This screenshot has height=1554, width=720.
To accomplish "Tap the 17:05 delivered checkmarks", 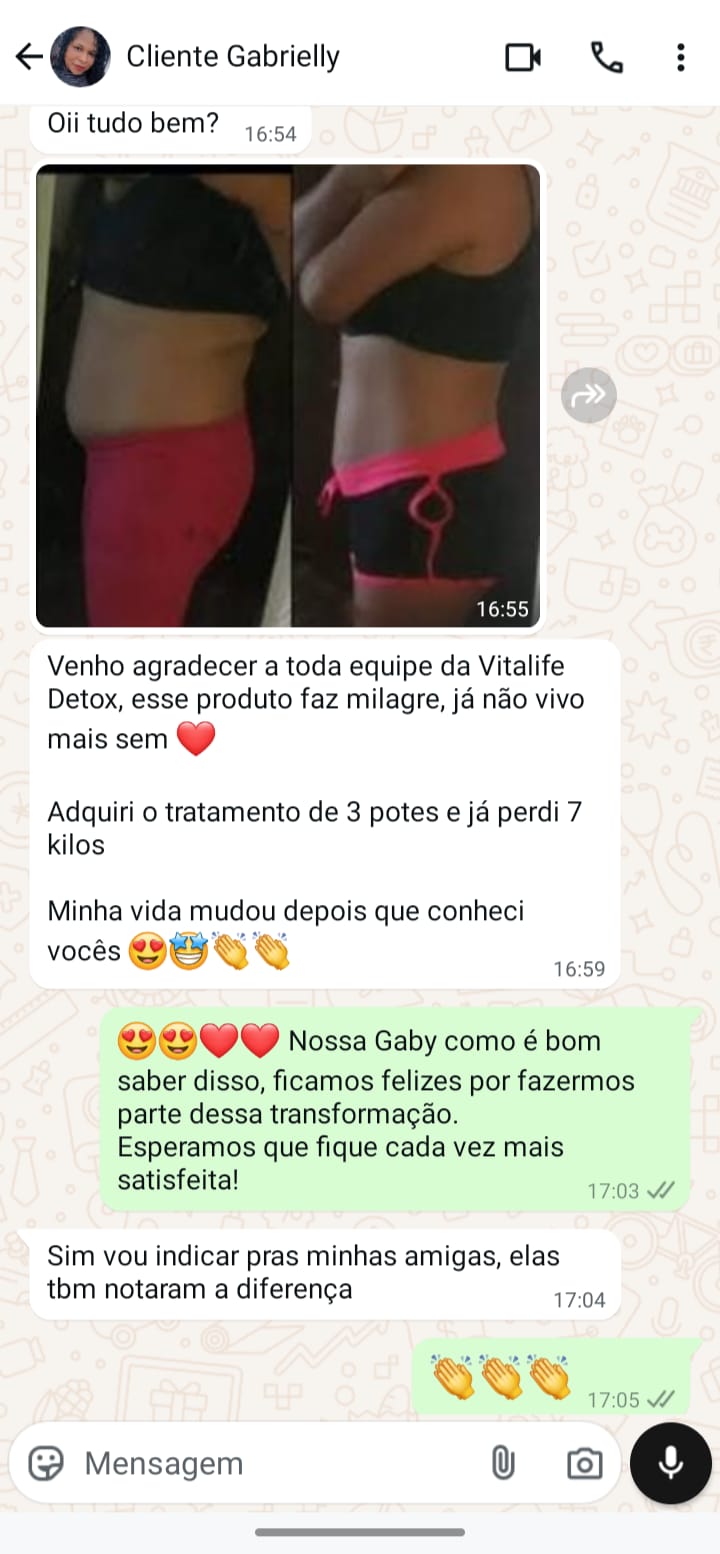I will click(x=662, y=1401).
